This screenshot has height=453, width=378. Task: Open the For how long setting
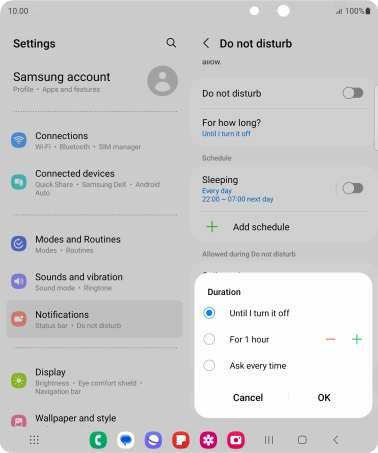pyautogui.click(x=283, y=128)
